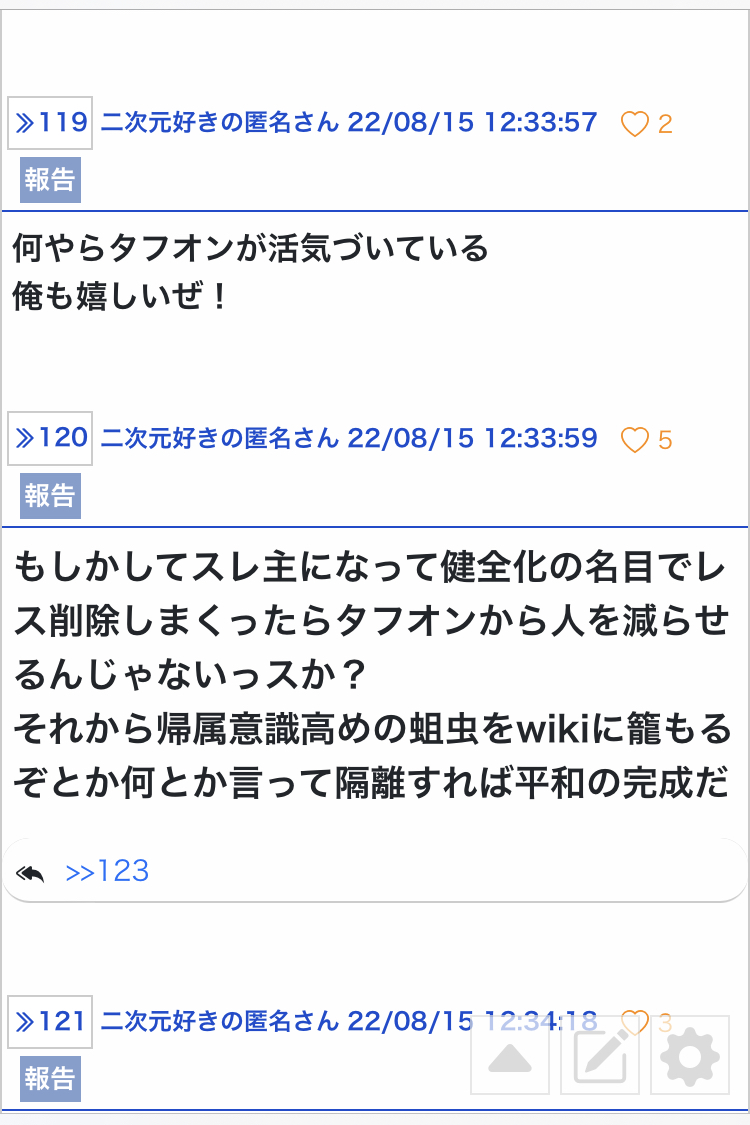Report post 121 with 報告 button
Screen dimensions: 750x1125
click(50, 1078)
